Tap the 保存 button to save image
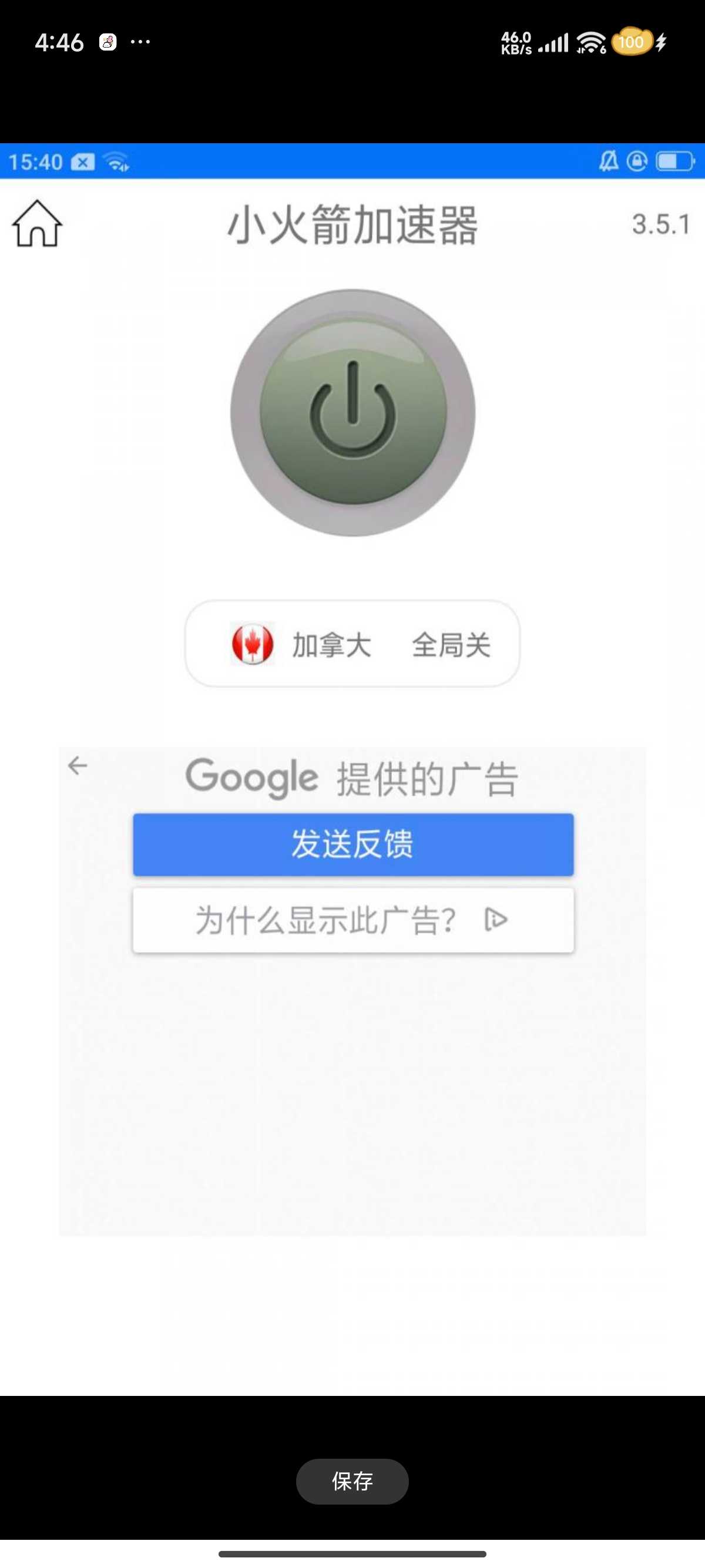The width and height of the screenshot is (705, 1568). click(352, 1480)
